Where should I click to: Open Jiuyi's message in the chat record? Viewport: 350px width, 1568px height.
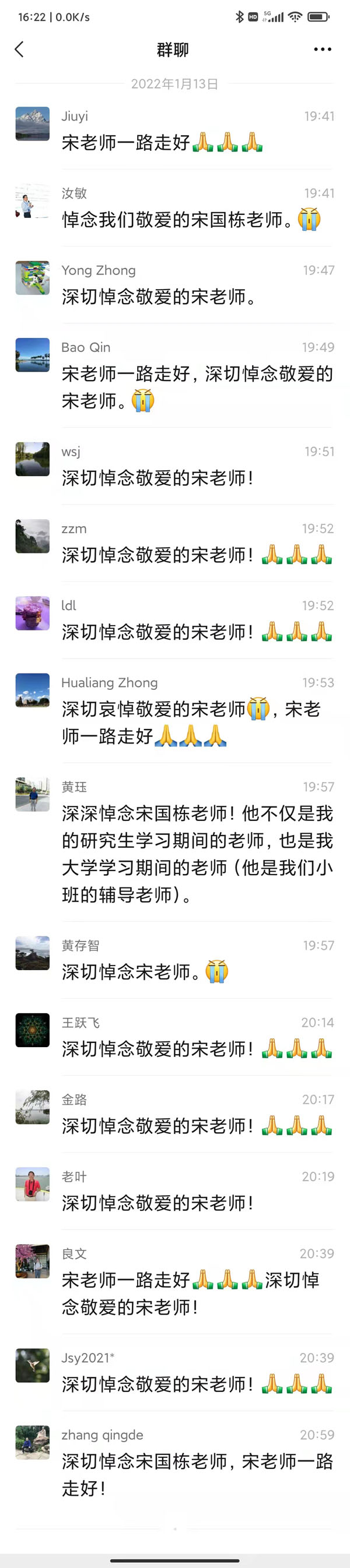[x=162, y=143]
